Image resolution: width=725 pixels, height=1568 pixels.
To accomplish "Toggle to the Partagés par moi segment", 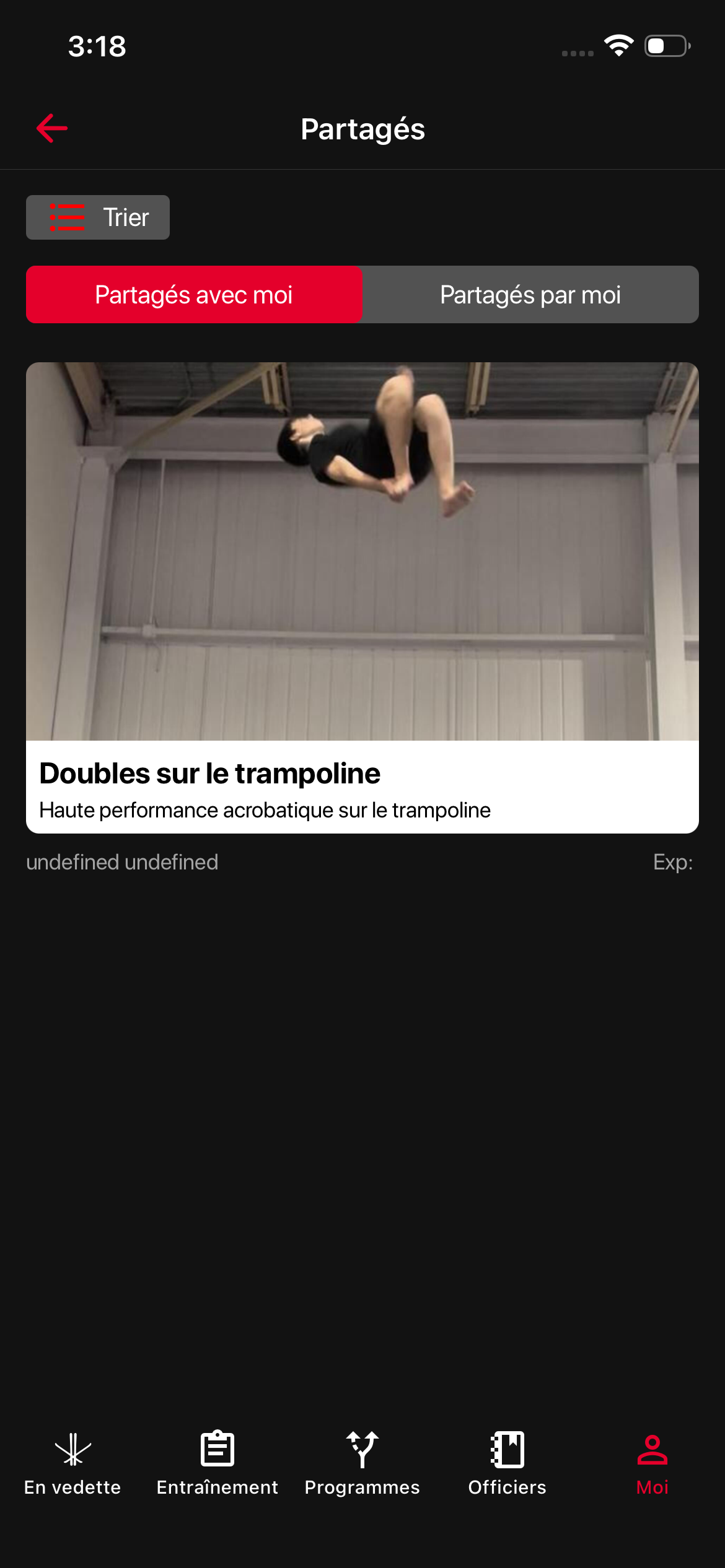I will click(530, 295).
